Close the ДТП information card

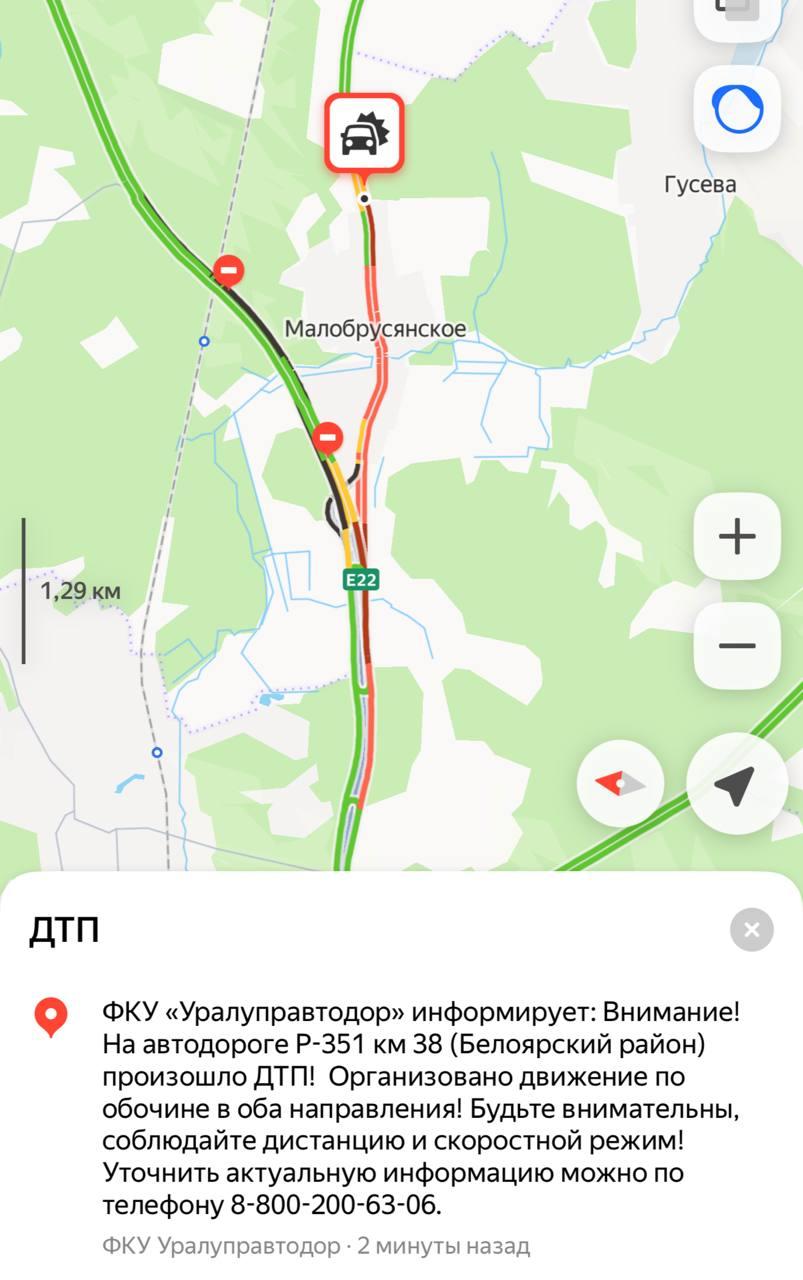(x=751, y=930)
